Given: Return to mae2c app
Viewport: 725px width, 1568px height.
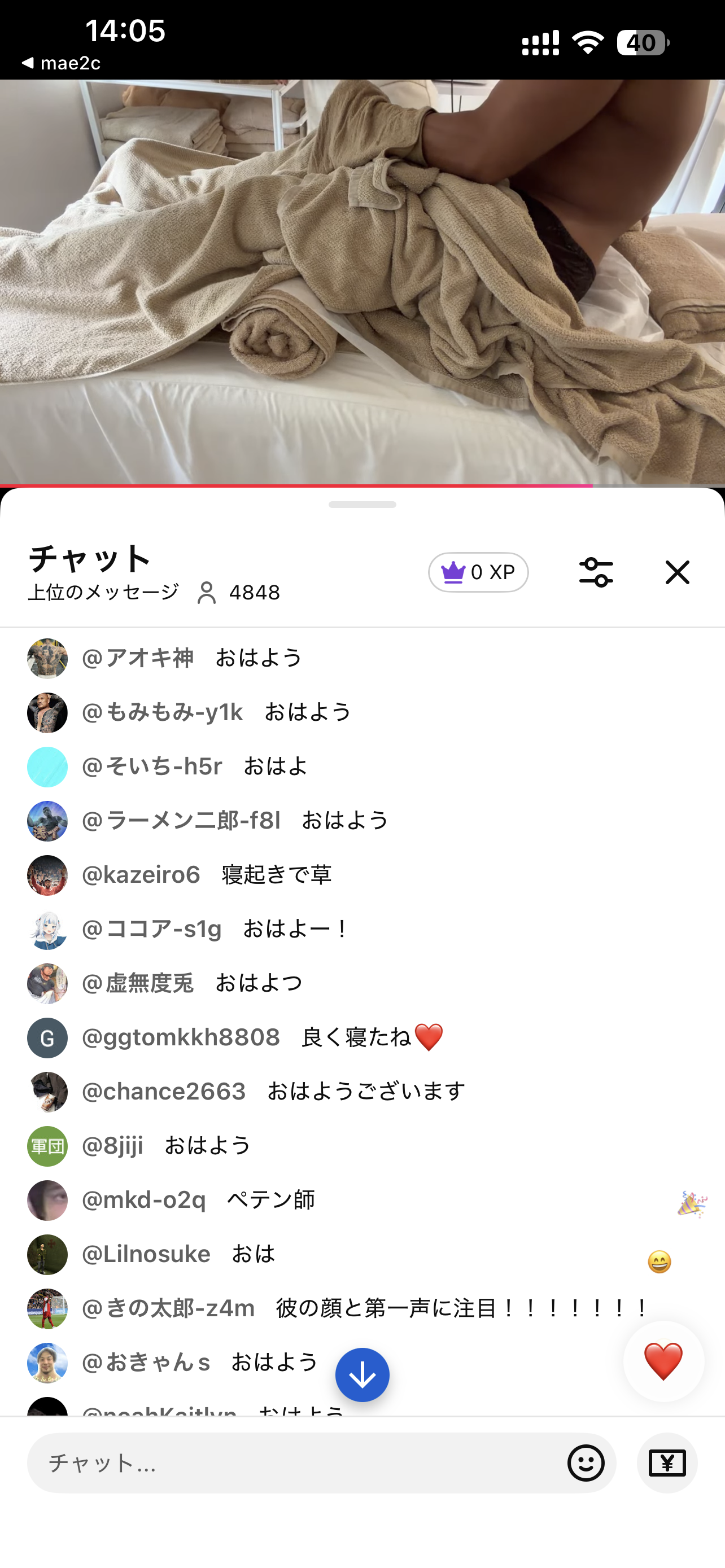Looking at the screenshot, I should (61, 63).
